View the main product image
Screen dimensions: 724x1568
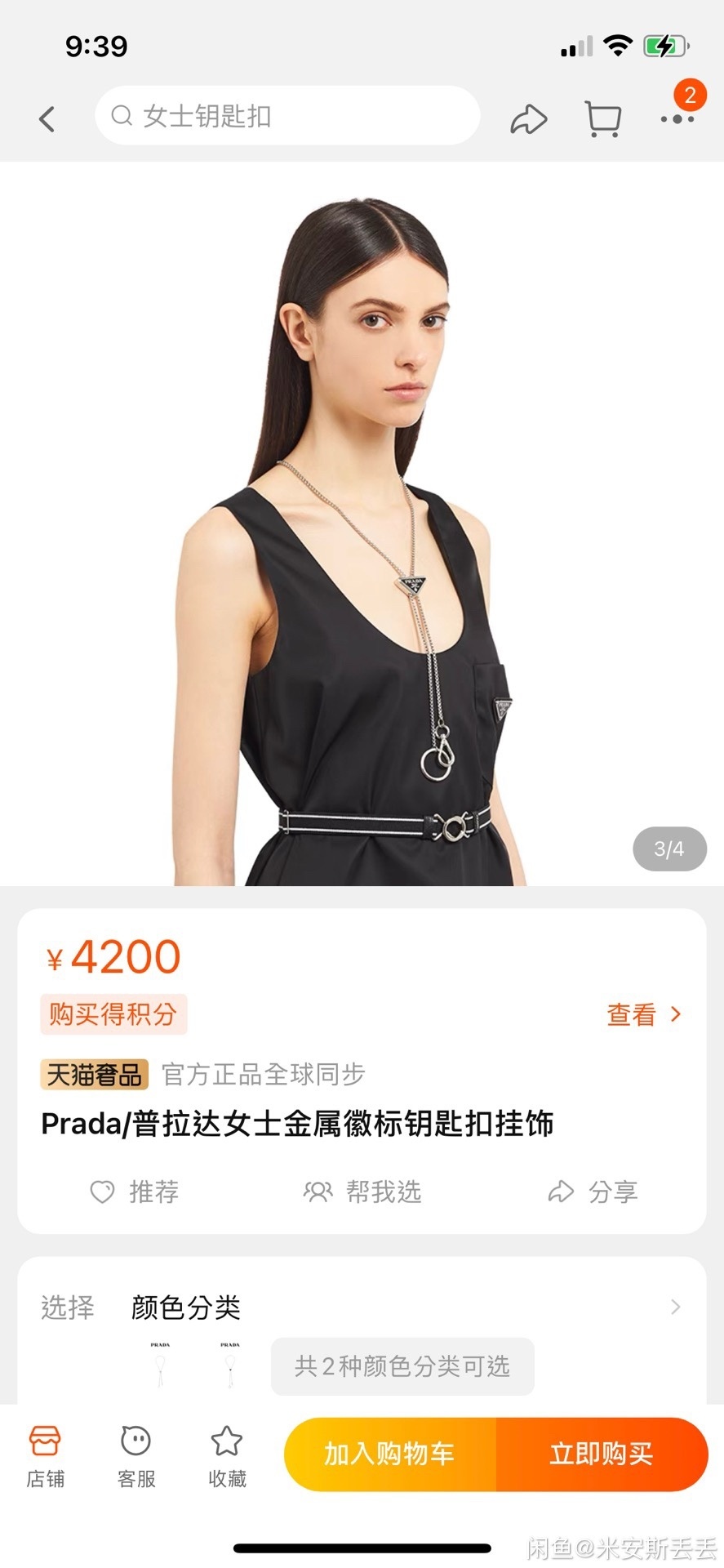coord(362,523)
